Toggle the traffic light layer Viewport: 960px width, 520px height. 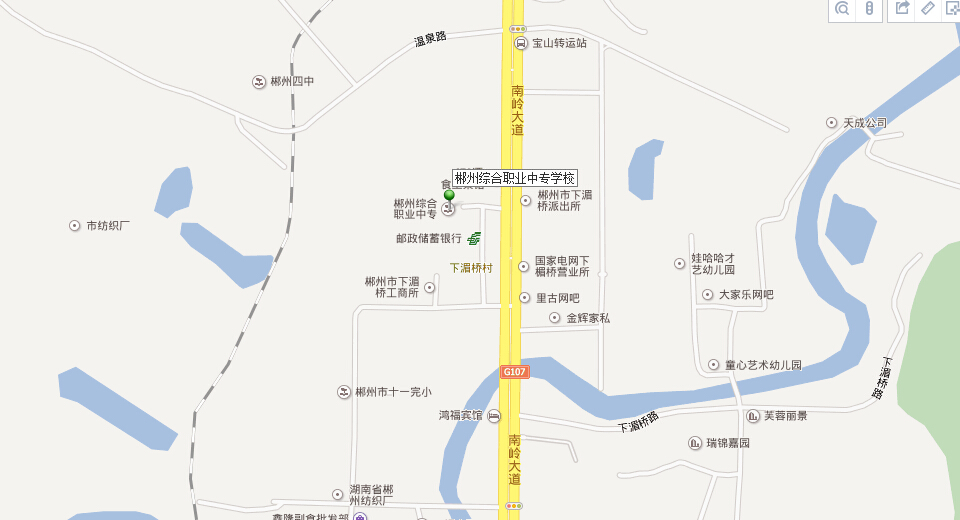(870, 9)
